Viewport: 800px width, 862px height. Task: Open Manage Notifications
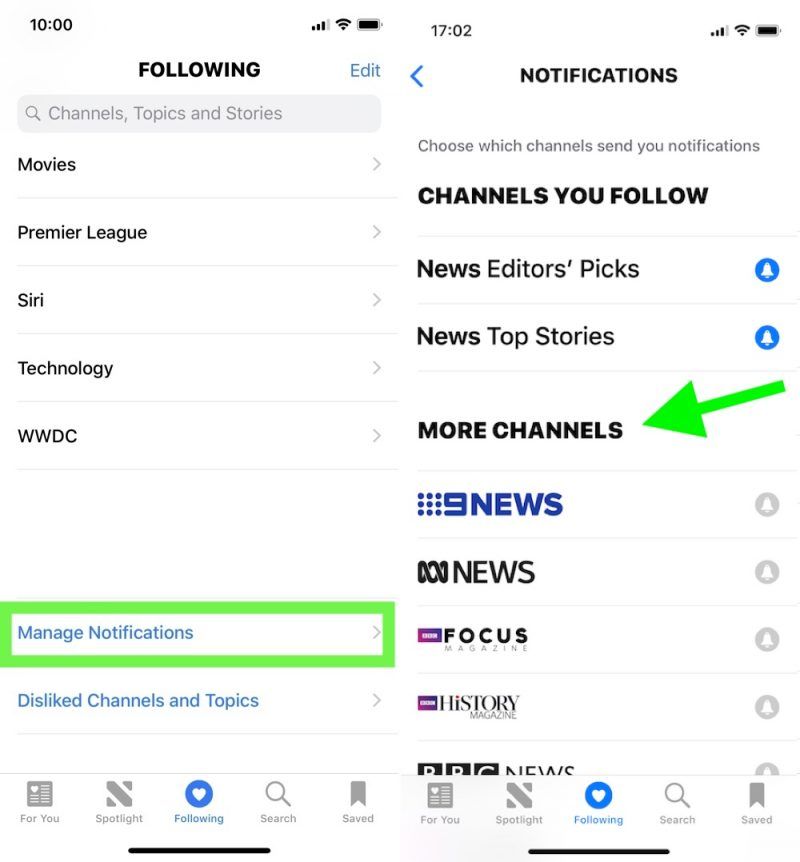(199, 632)
